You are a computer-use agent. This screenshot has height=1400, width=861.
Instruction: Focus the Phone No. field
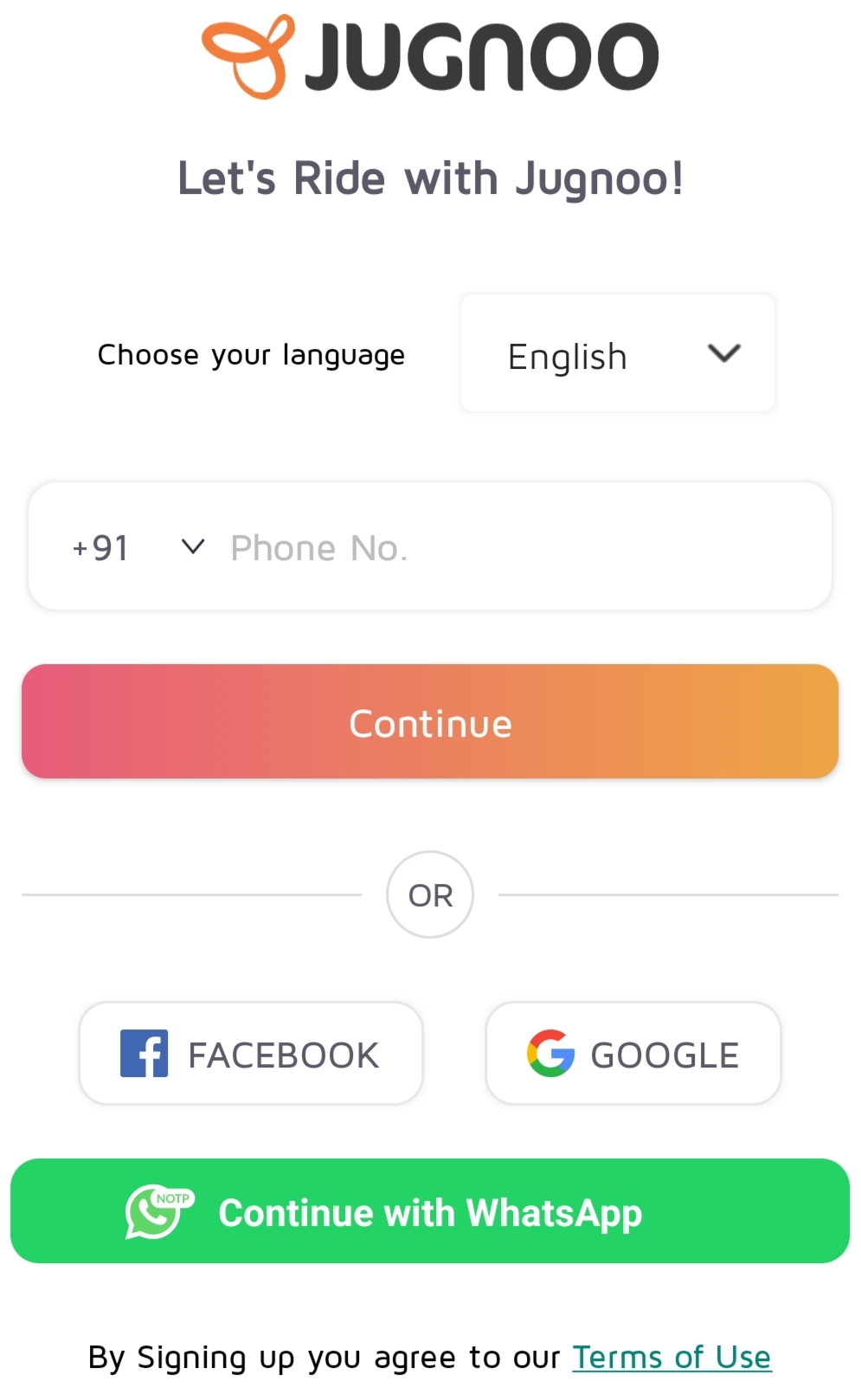[519, 547]
